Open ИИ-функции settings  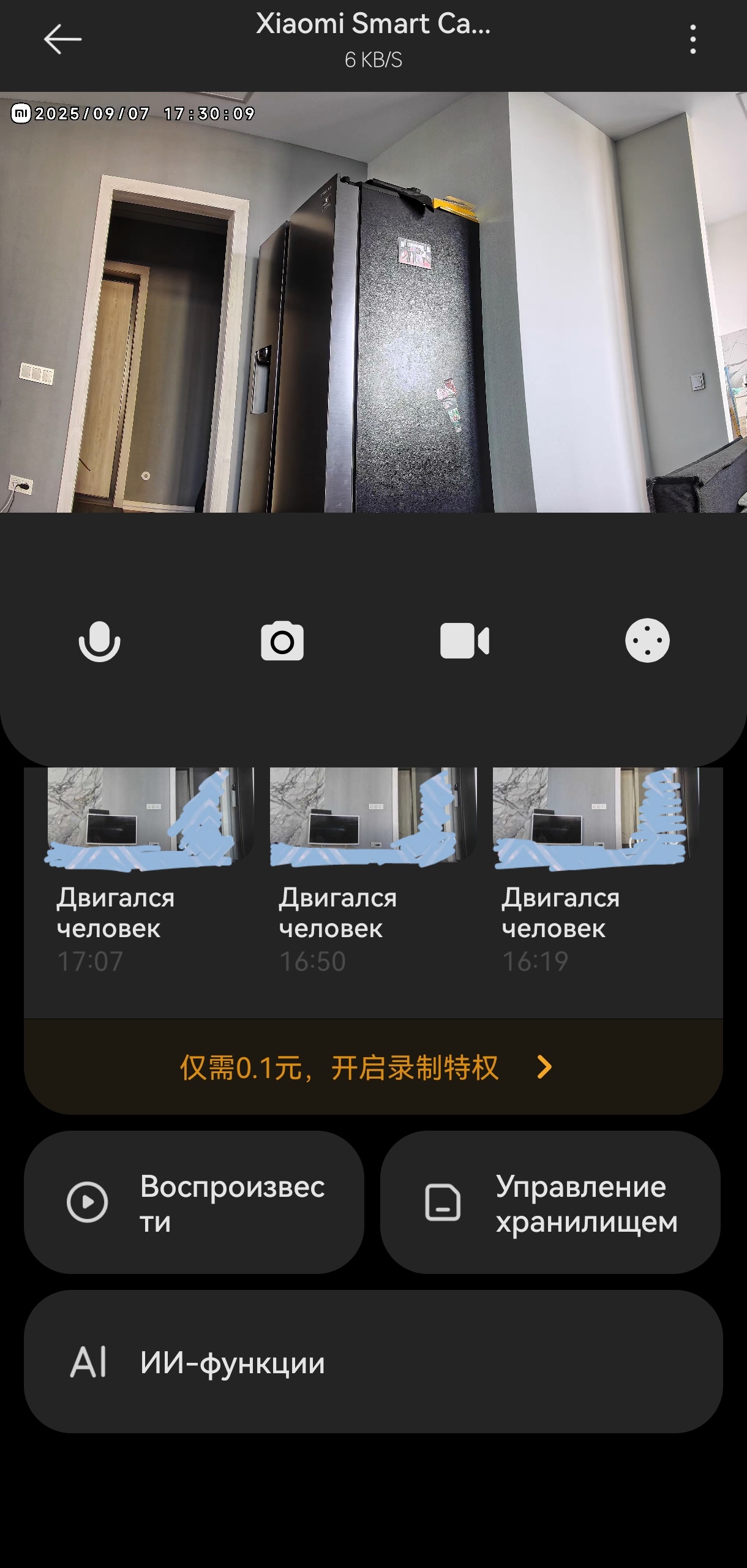point(373,1362)
